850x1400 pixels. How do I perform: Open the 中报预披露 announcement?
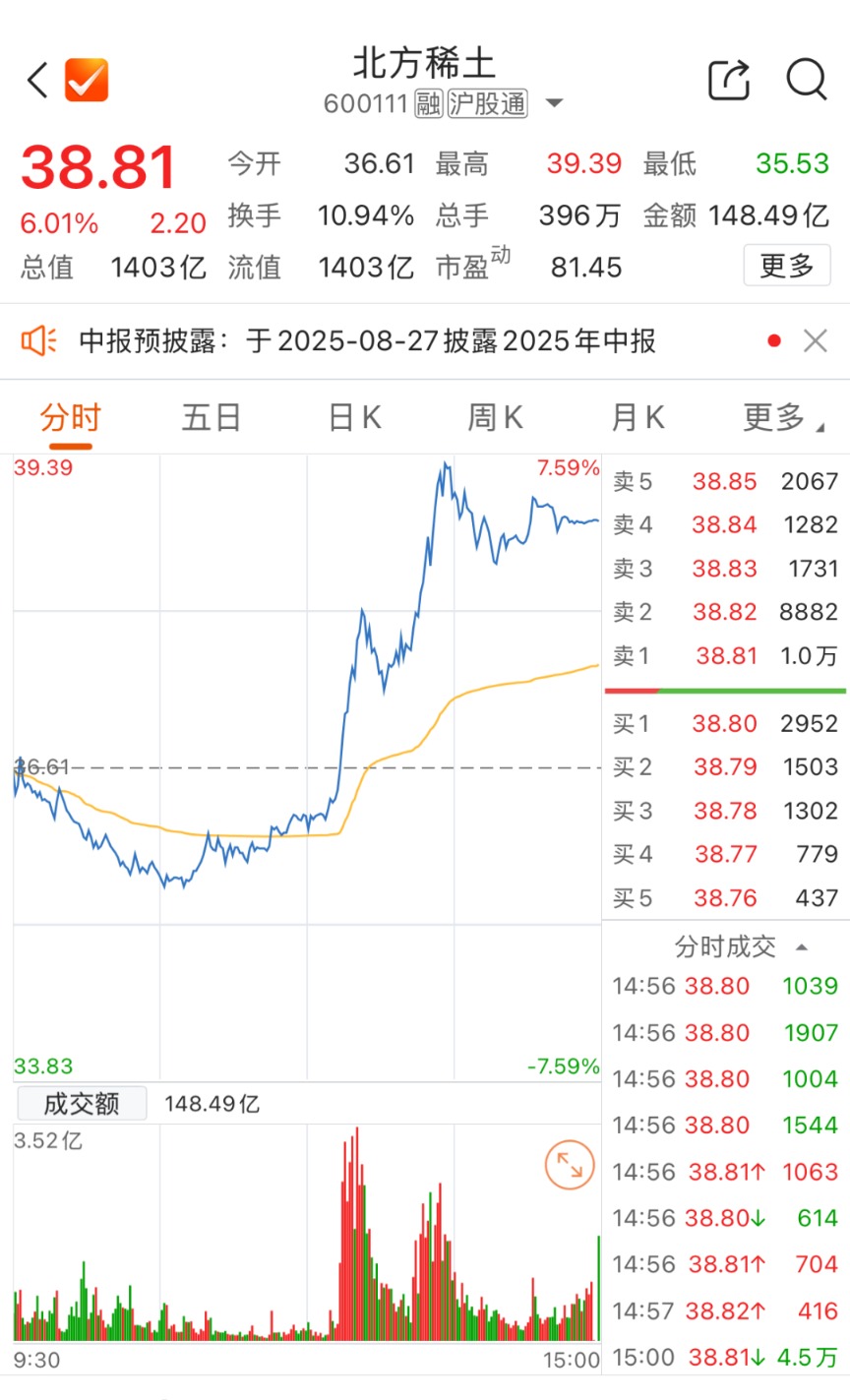pyautogui.click(x=368, y=341)
